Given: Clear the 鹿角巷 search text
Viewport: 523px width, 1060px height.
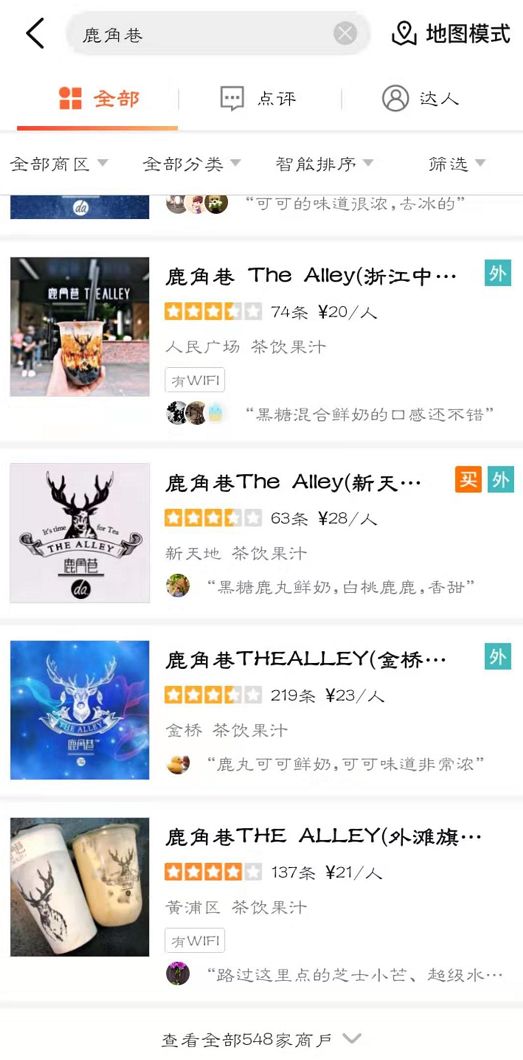Looking at the screenshot, I should pyautogui.click(x=345, y=33).
